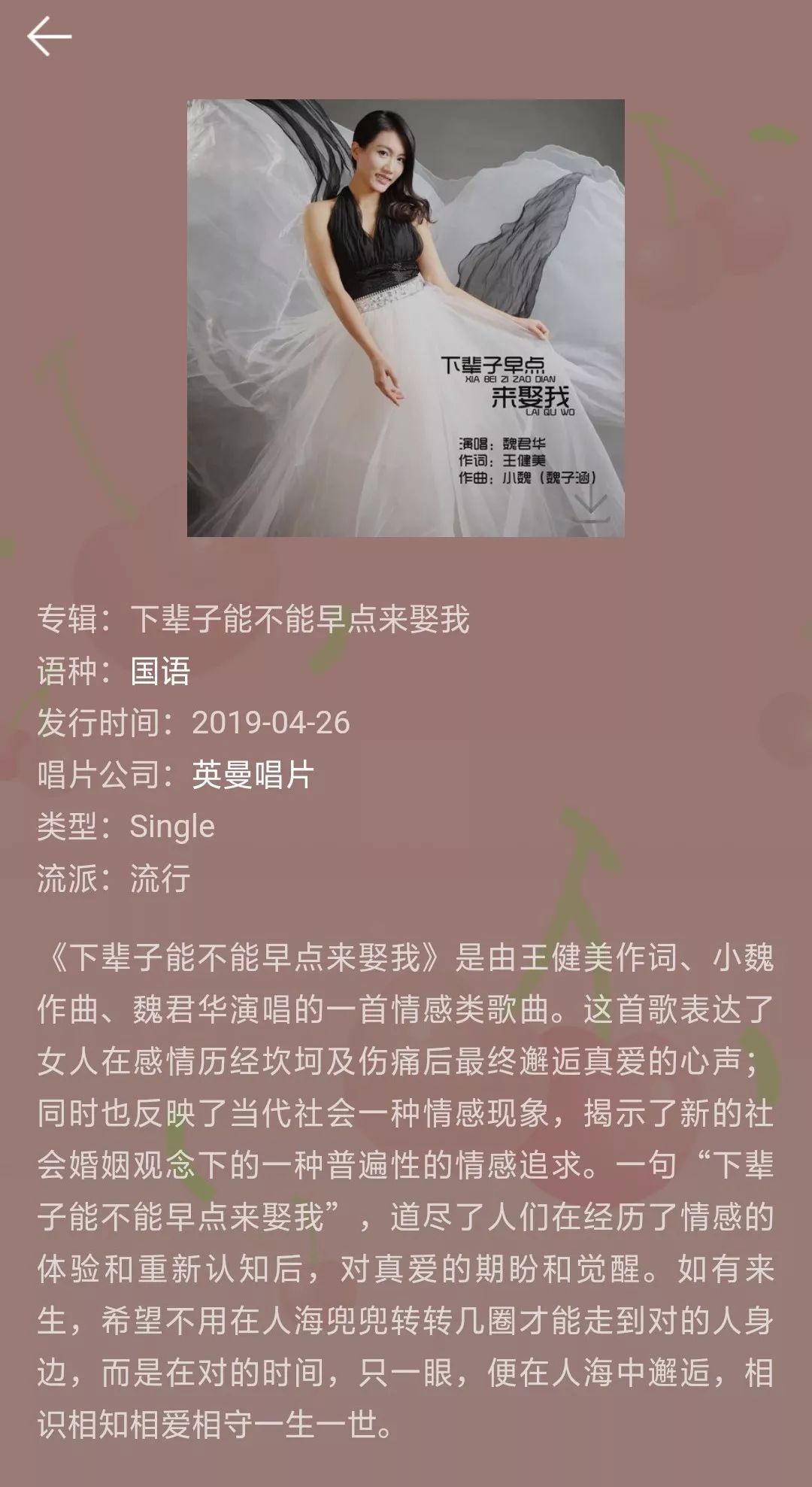
Task: Go back with the top-left arrow
Action: (x=49, y=37)
